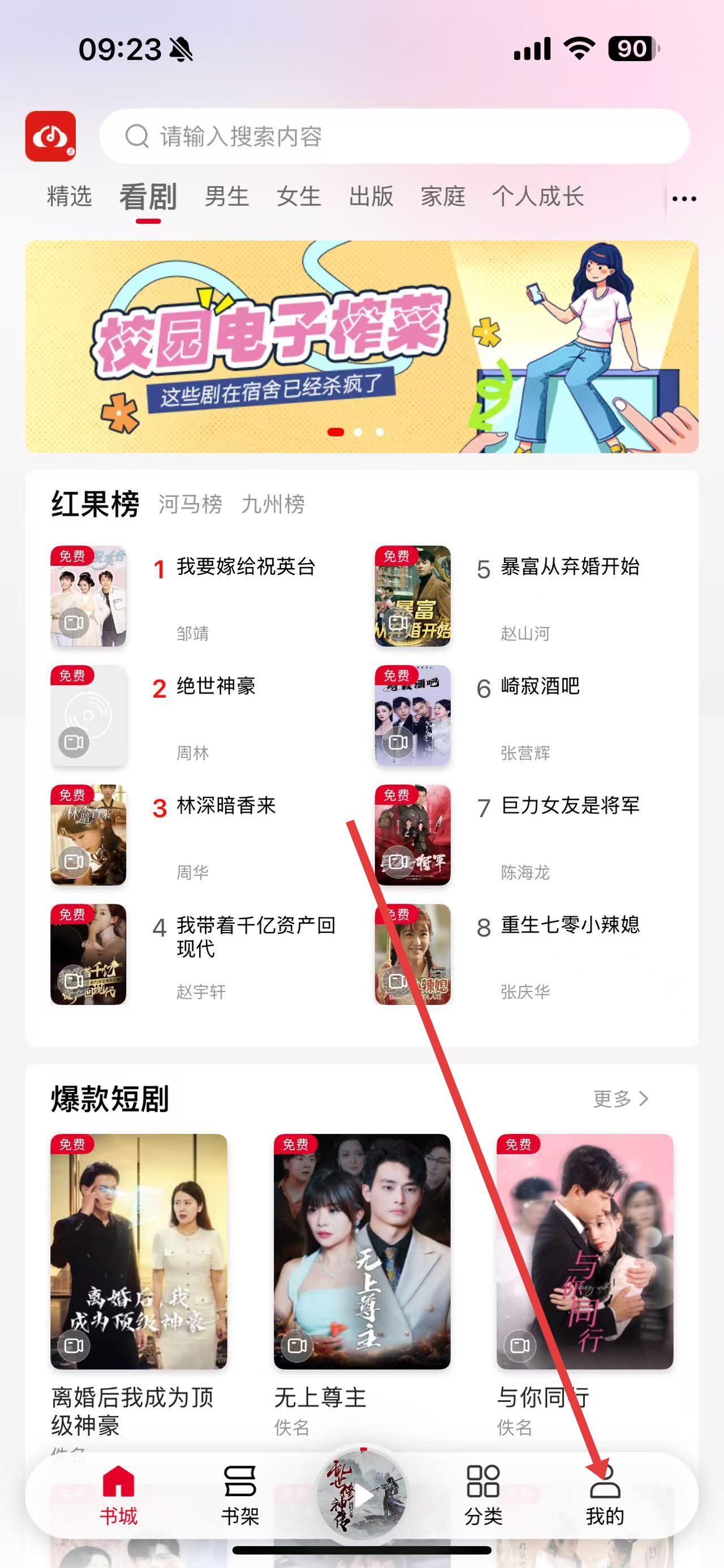724x1568 pixels.
Task: Switch to 九州榜 ranking
Action: pos(273,504)
